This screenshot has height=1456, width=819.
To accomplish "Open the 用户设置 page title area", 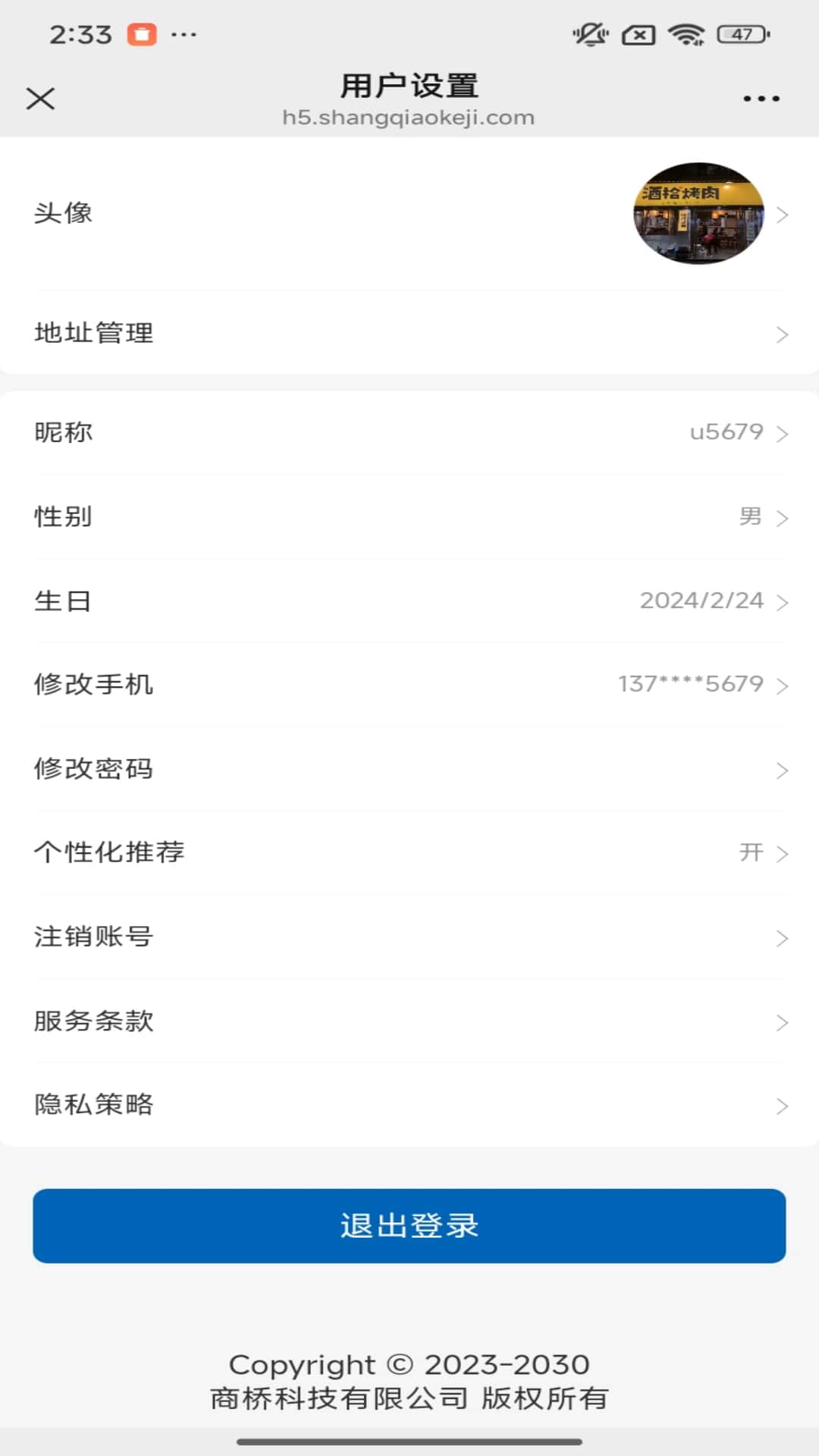I will [x=409, y=86].
